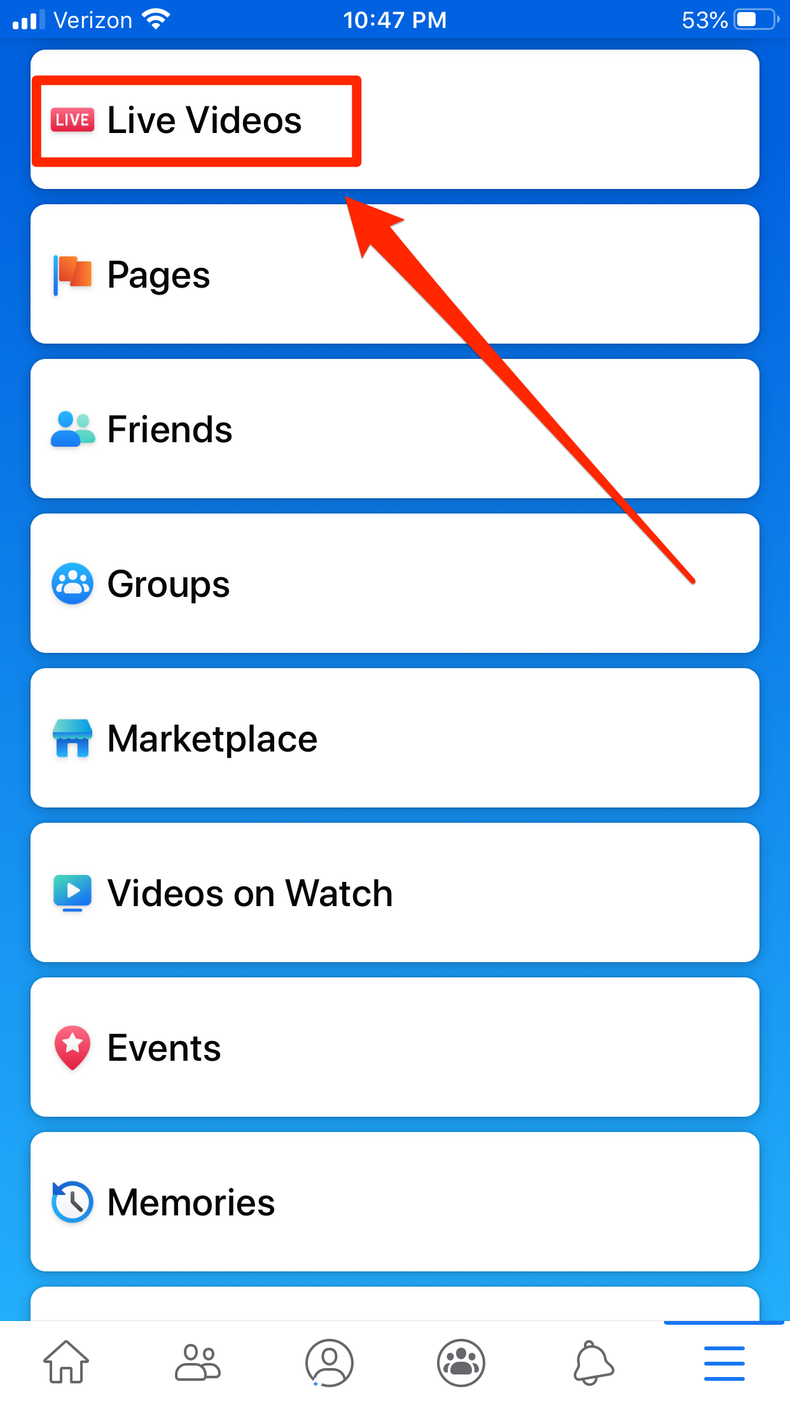Tap the hamburger menu tab
Image resolution: width=790 pixels, height=1405 pixels.
[x=724, y=1361]
